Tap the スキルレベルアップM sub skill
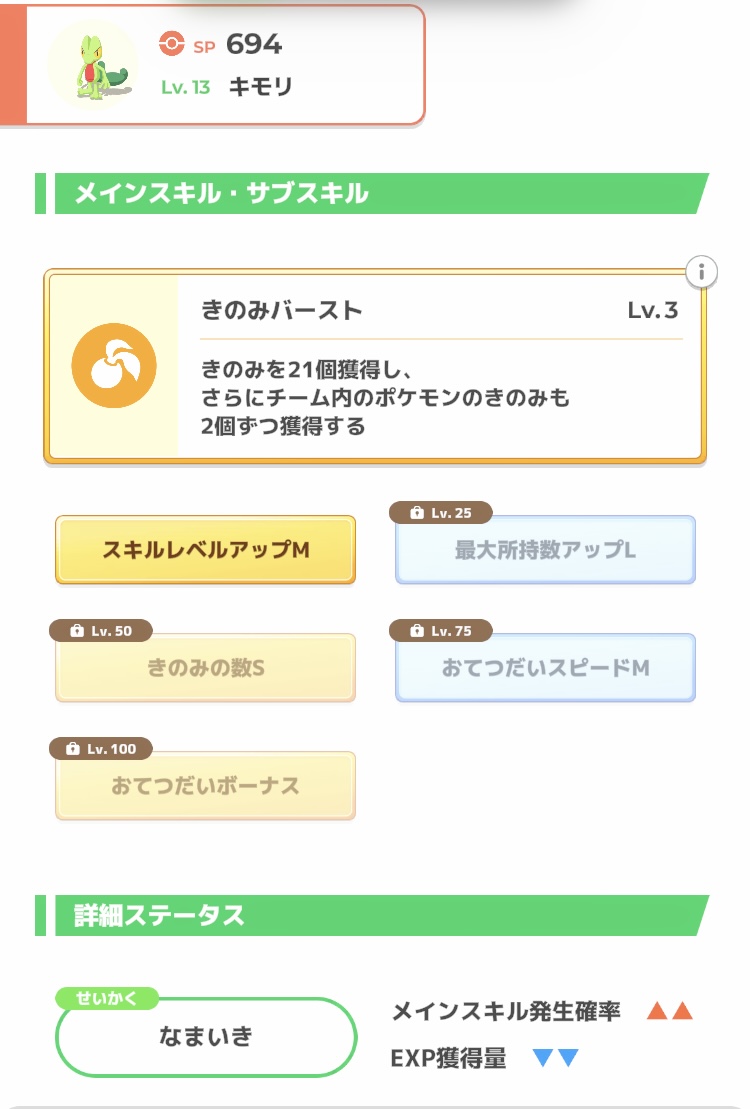The height and width of the screenshot is (1109, 750). pyautogui.click(x=205, y=550)
